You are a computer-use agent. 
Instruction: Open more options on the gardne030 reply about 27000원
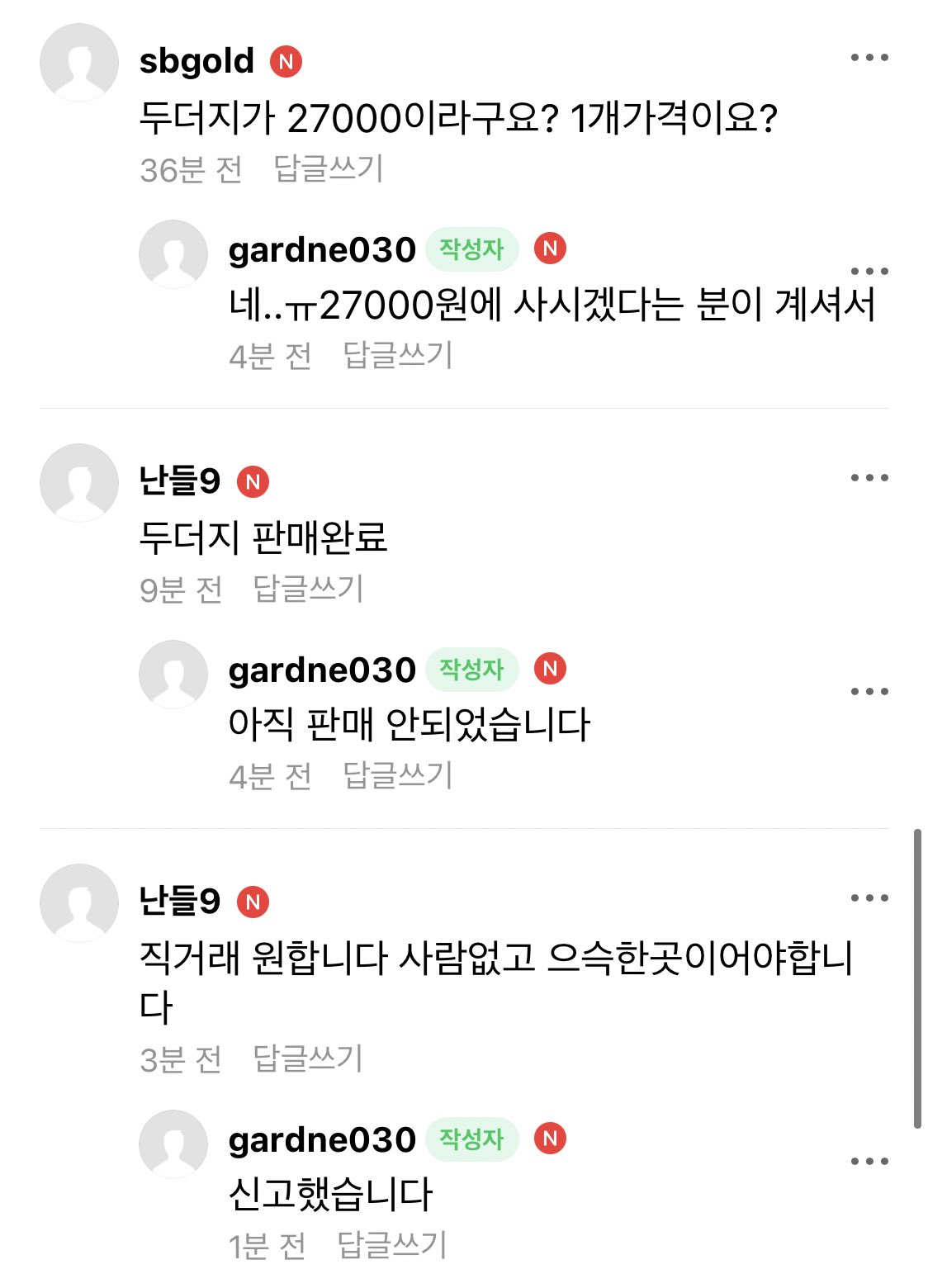pos(869,272)
